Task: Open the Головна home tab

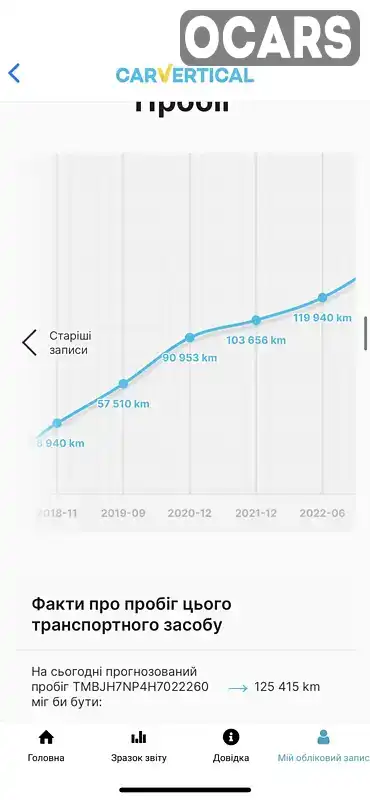Action: 46,745
